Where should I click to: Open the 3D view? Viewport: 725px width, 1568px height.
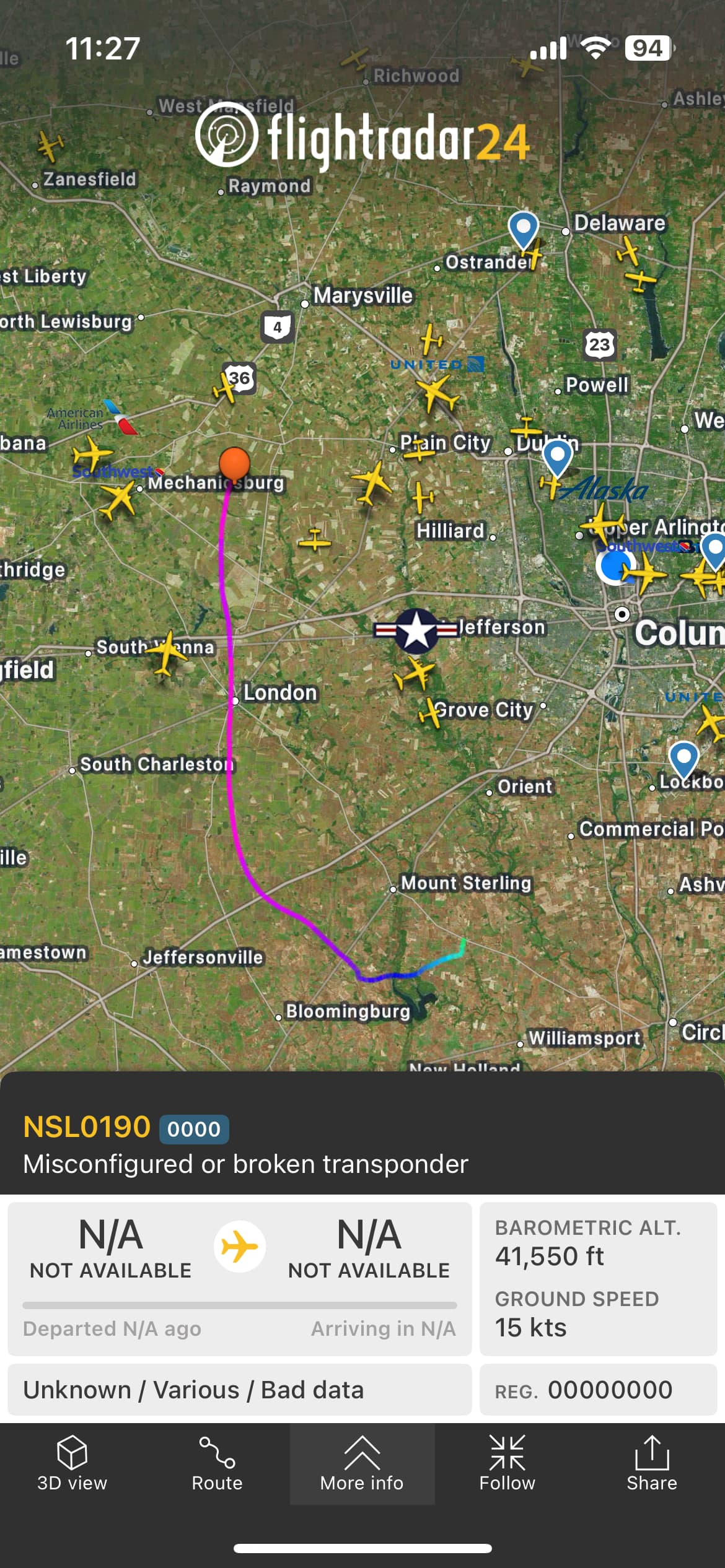tap(72, 1465)
